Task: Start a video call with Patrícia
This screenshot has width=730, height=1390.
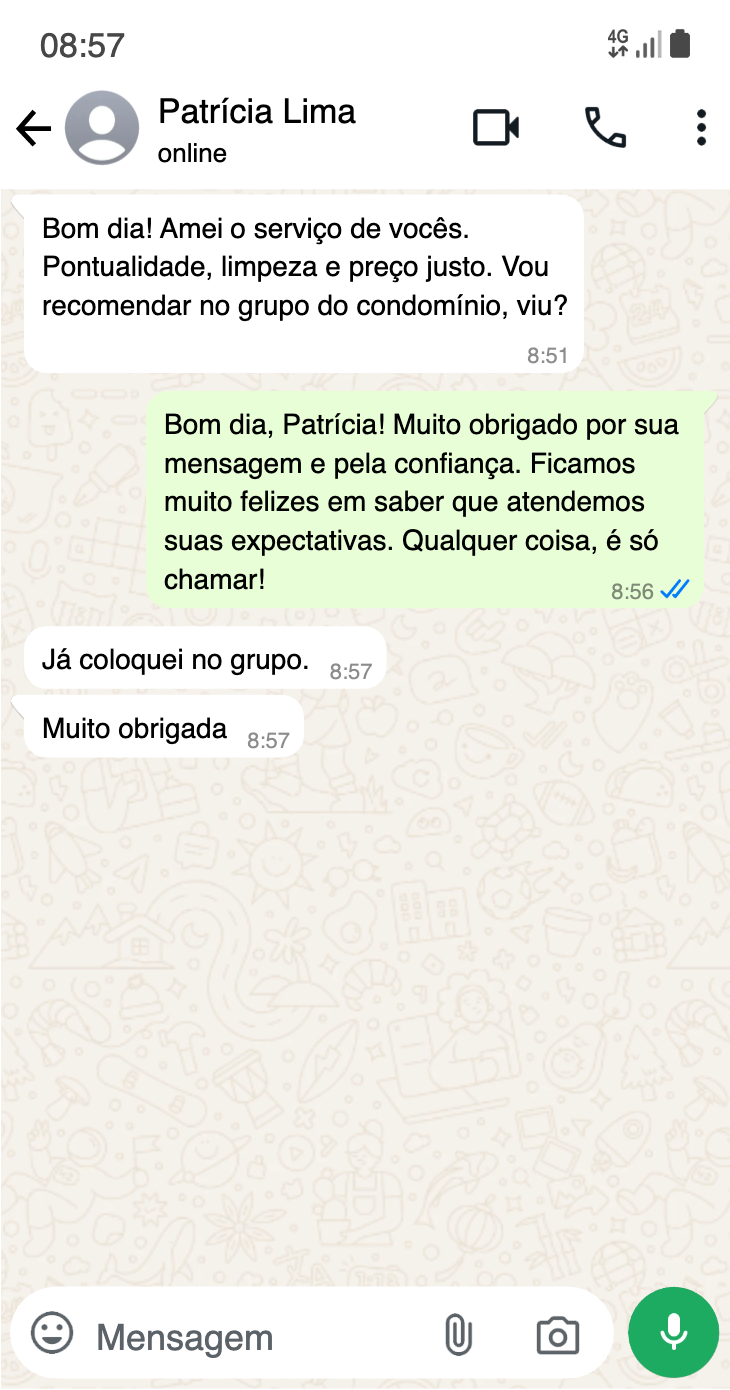Action: (x=496, y=128)
